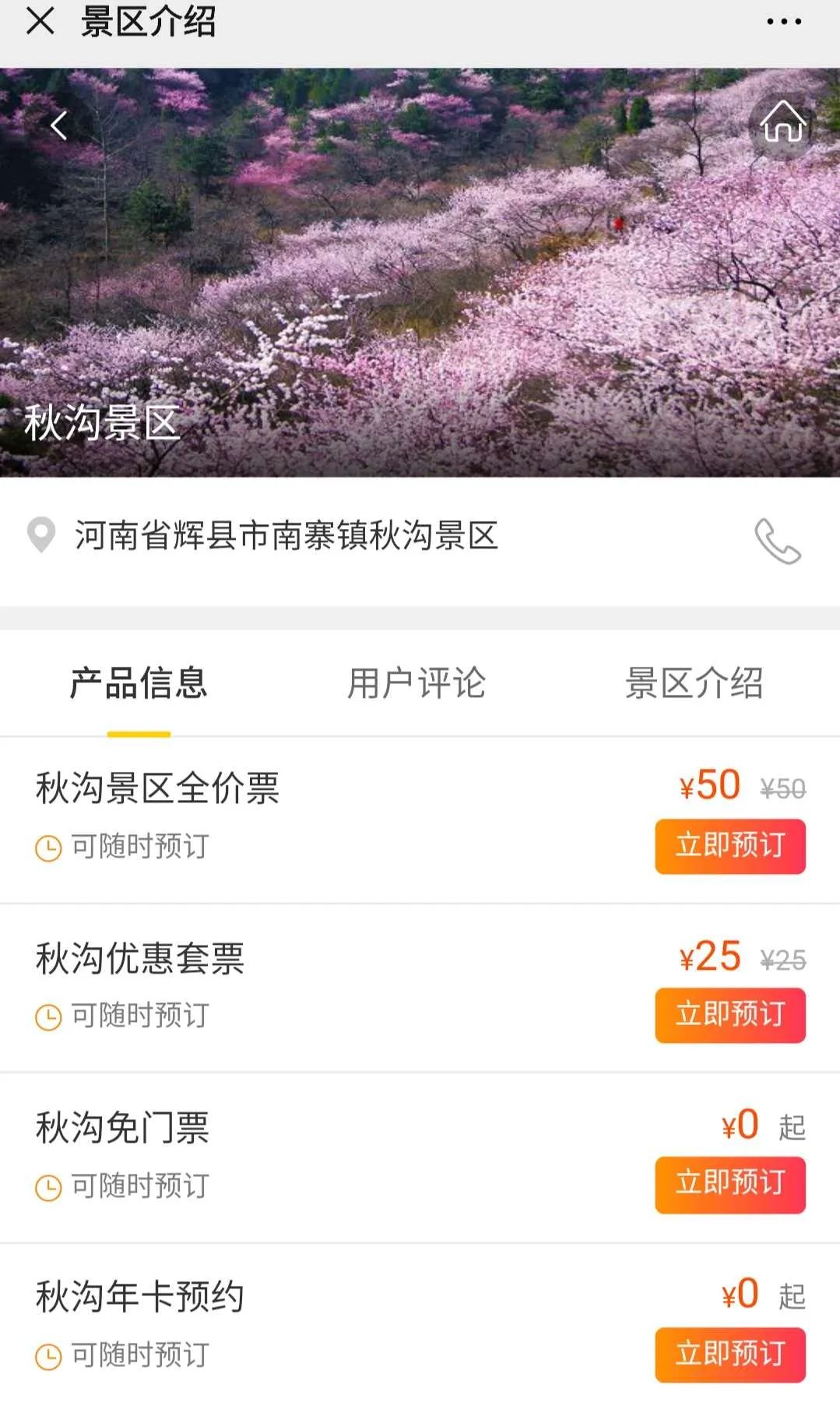Switch to the 用户评论 tab
This screenshot has width=840, height=1406.
[416, 684]
